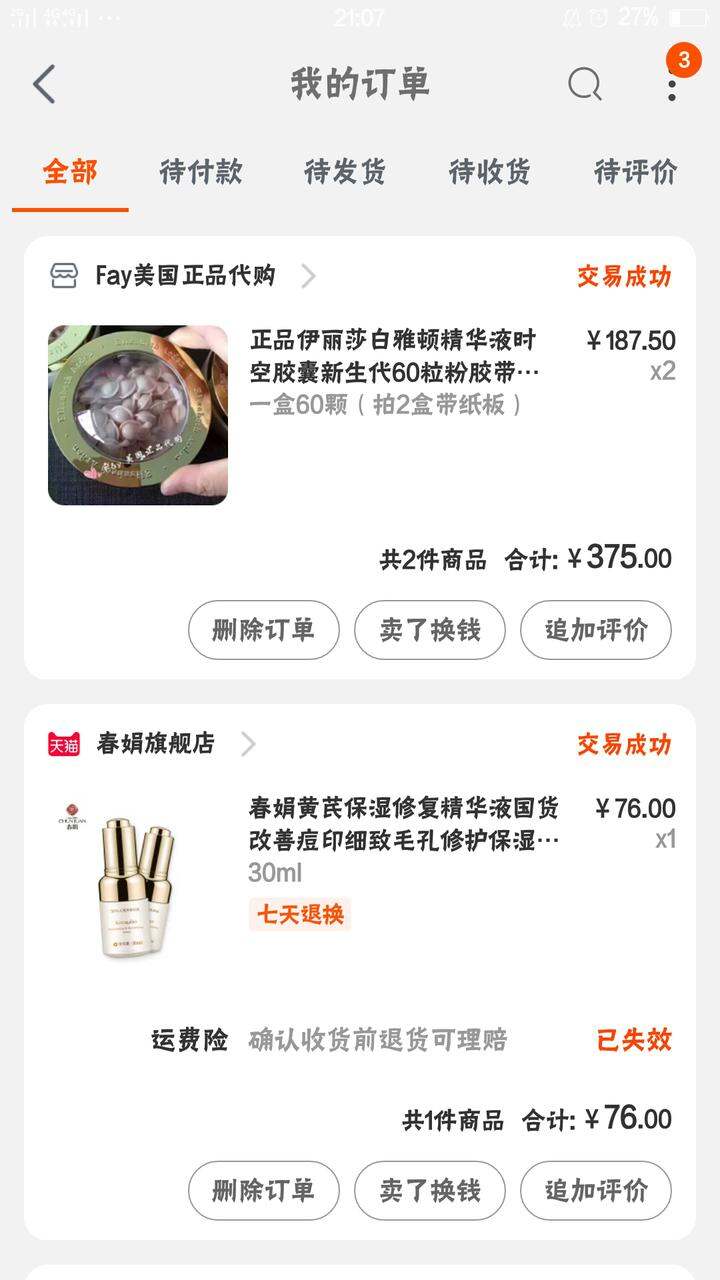This screenshot has height=1280, width=720.
Task: Tap 卖了换钱 on the ¥76.00 order
Action: pos(430,1191)
